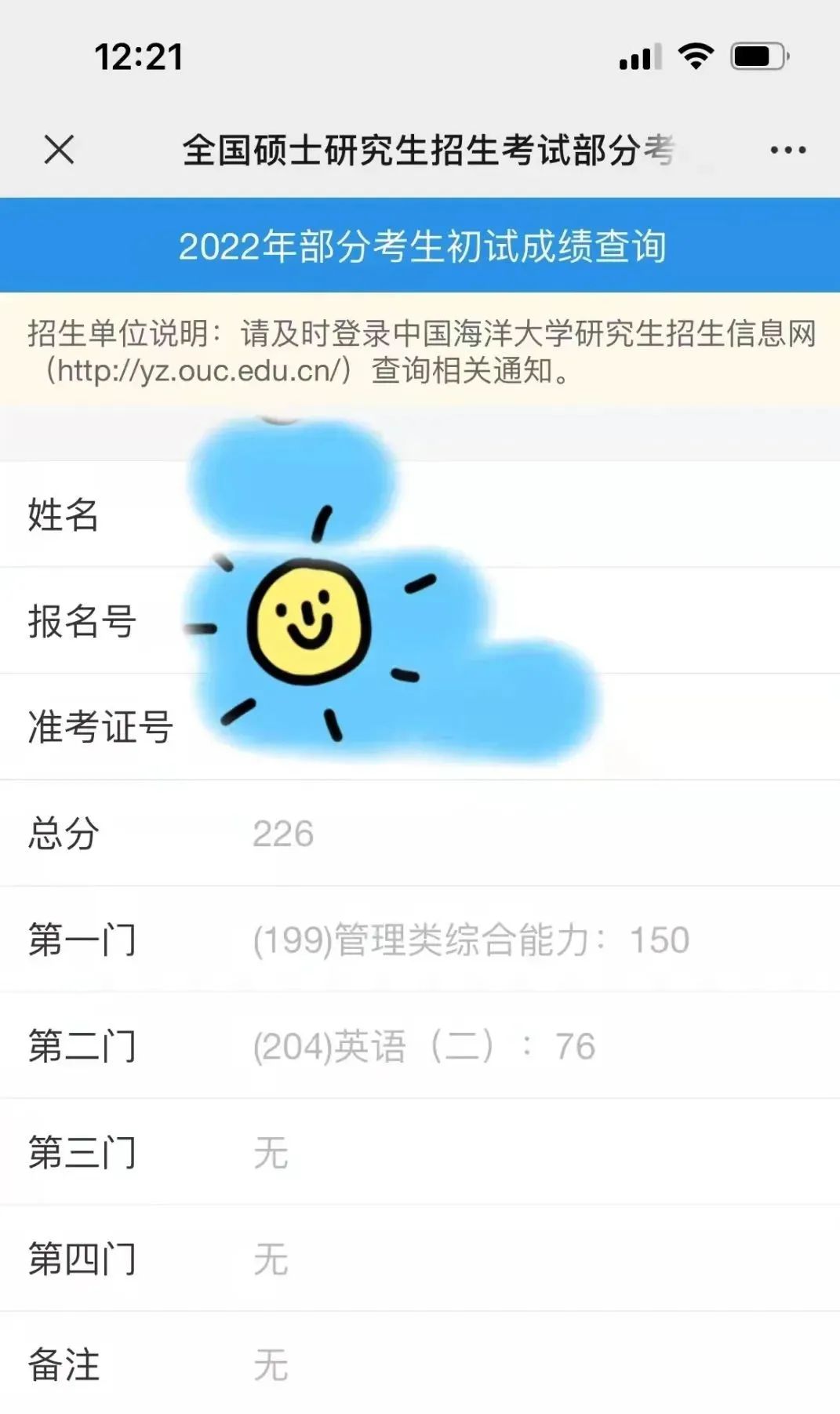Select the 第二门 英语（二）score entry
The image size is (840, 1414).
tap(424, 1046)
